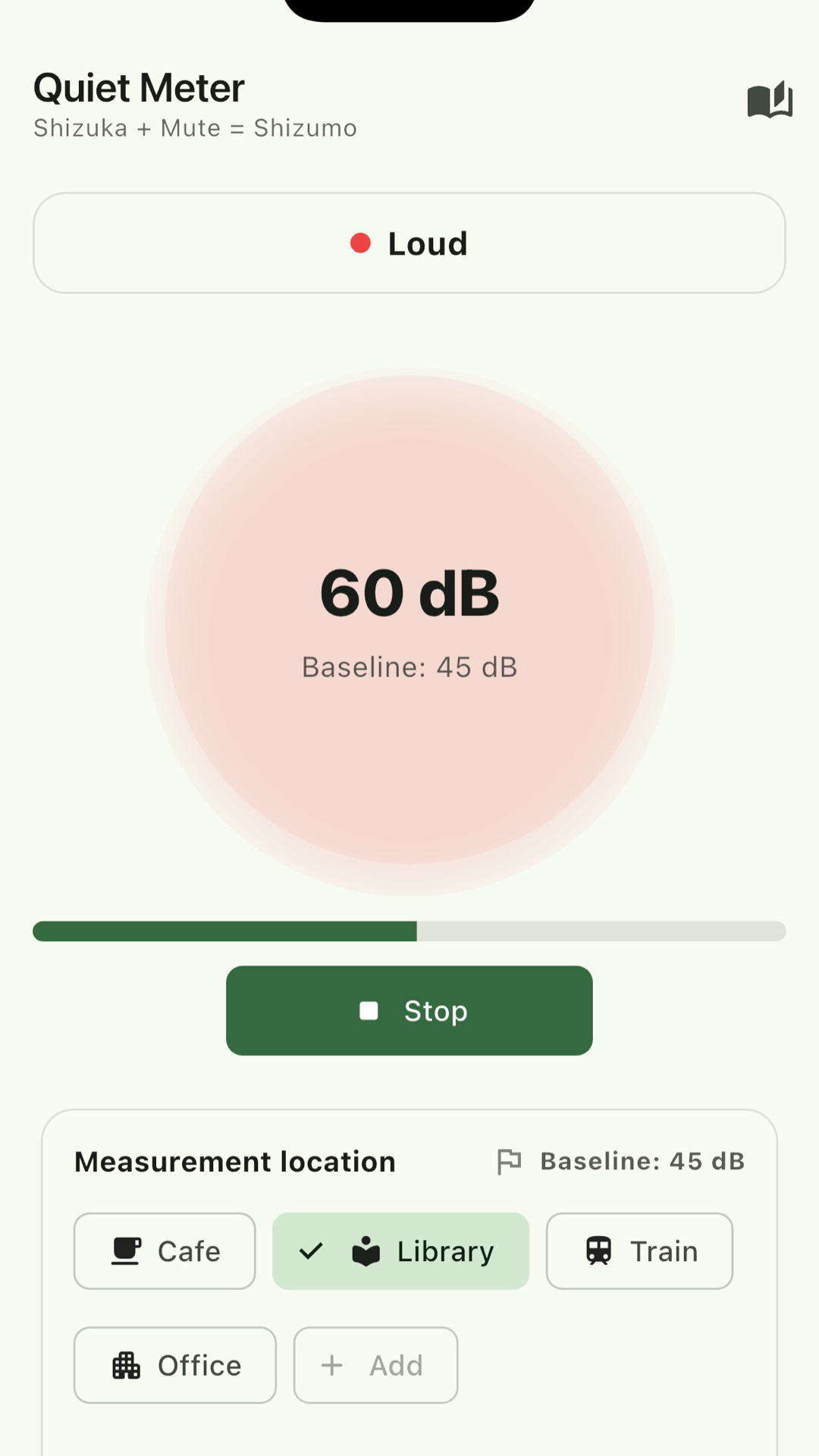Screen dimensions: 819x1456
Task: Stop the sound measurement
Action: (409, 1010)
